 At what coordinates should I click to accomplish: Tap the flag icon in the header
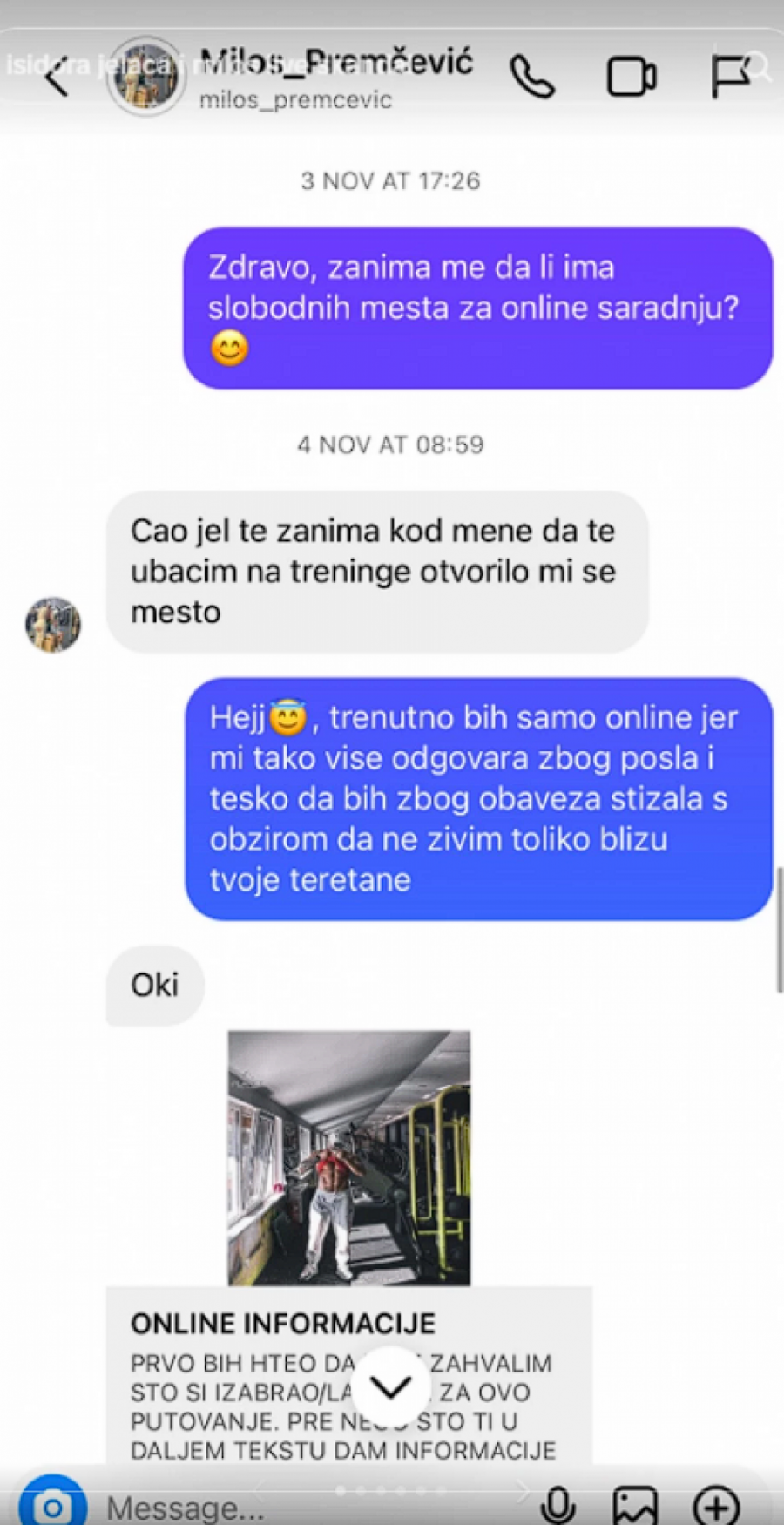click(x=729, y=78)
